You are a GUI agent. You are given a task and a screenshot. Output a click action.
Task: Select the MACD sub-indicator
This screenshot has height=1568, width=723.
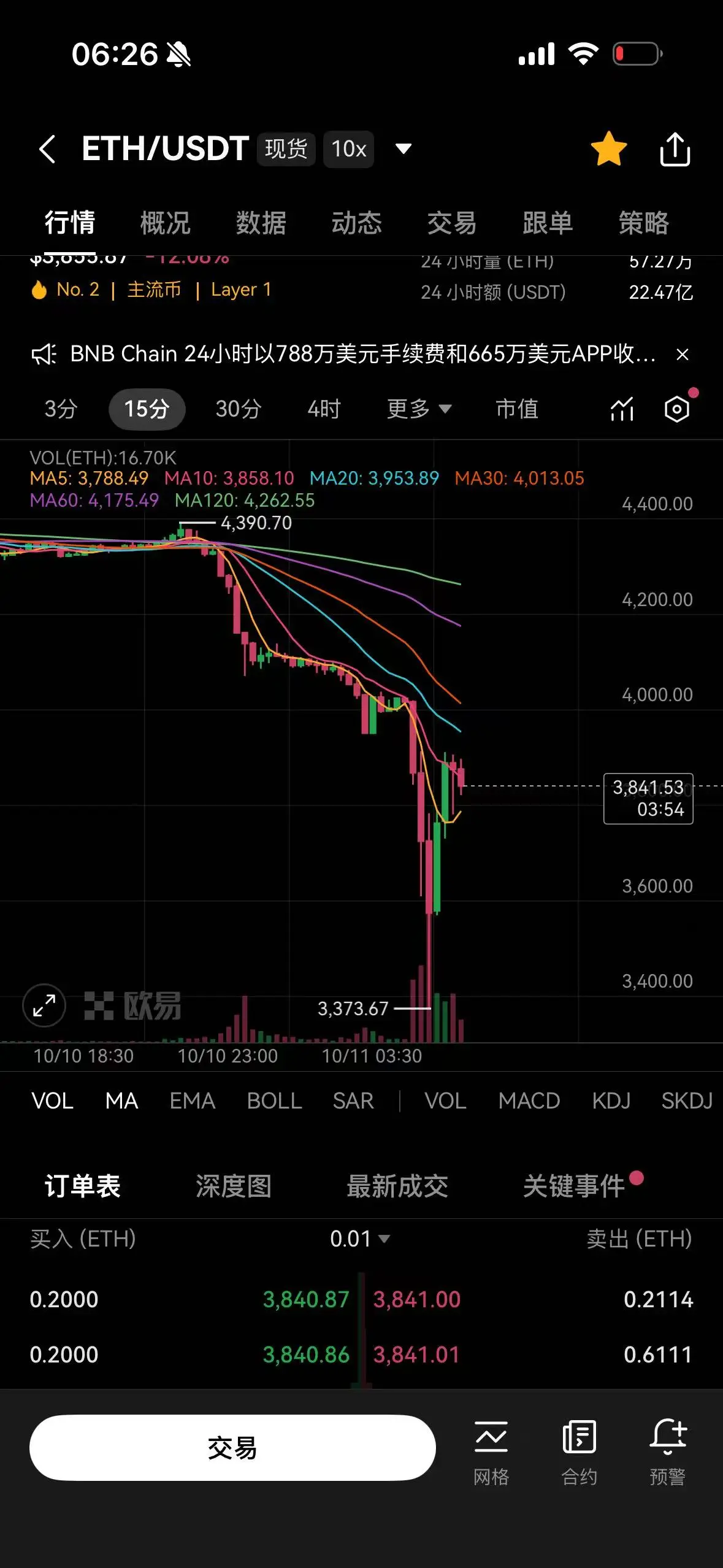coord(529,1101)
